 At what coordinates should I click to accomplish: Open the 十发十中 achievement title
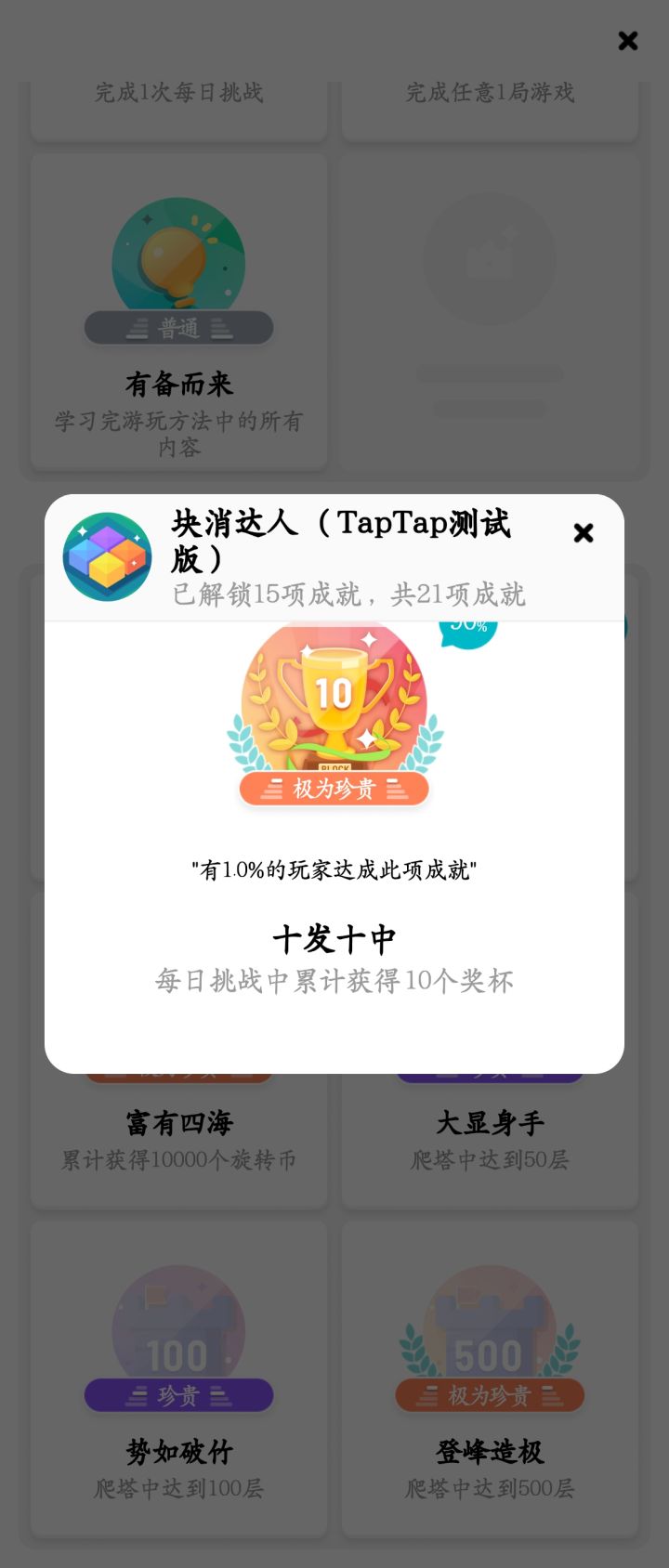[x=333, y=938]
